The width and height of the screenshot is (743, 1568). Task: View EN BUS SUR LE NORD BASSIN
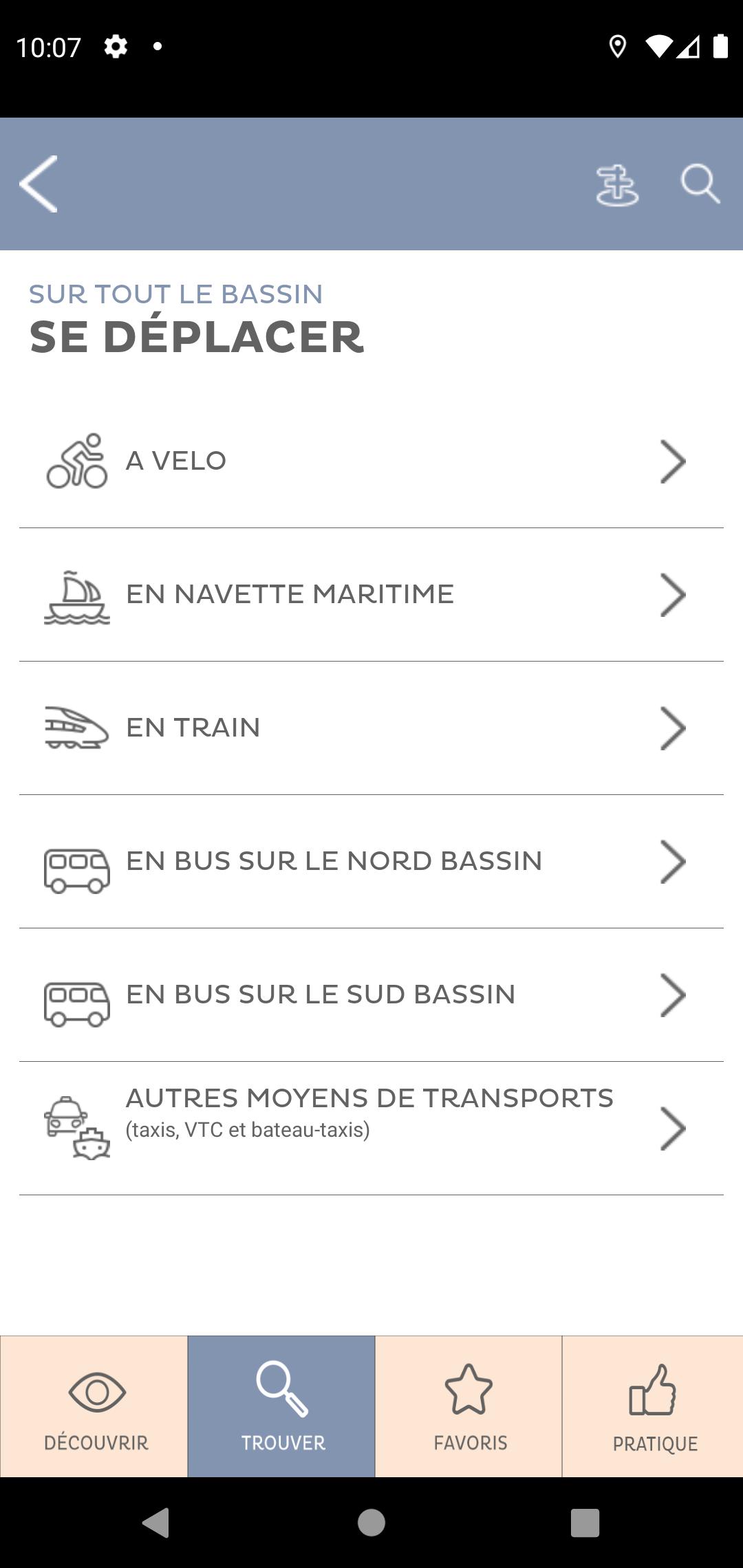click(x=371, y=862)
